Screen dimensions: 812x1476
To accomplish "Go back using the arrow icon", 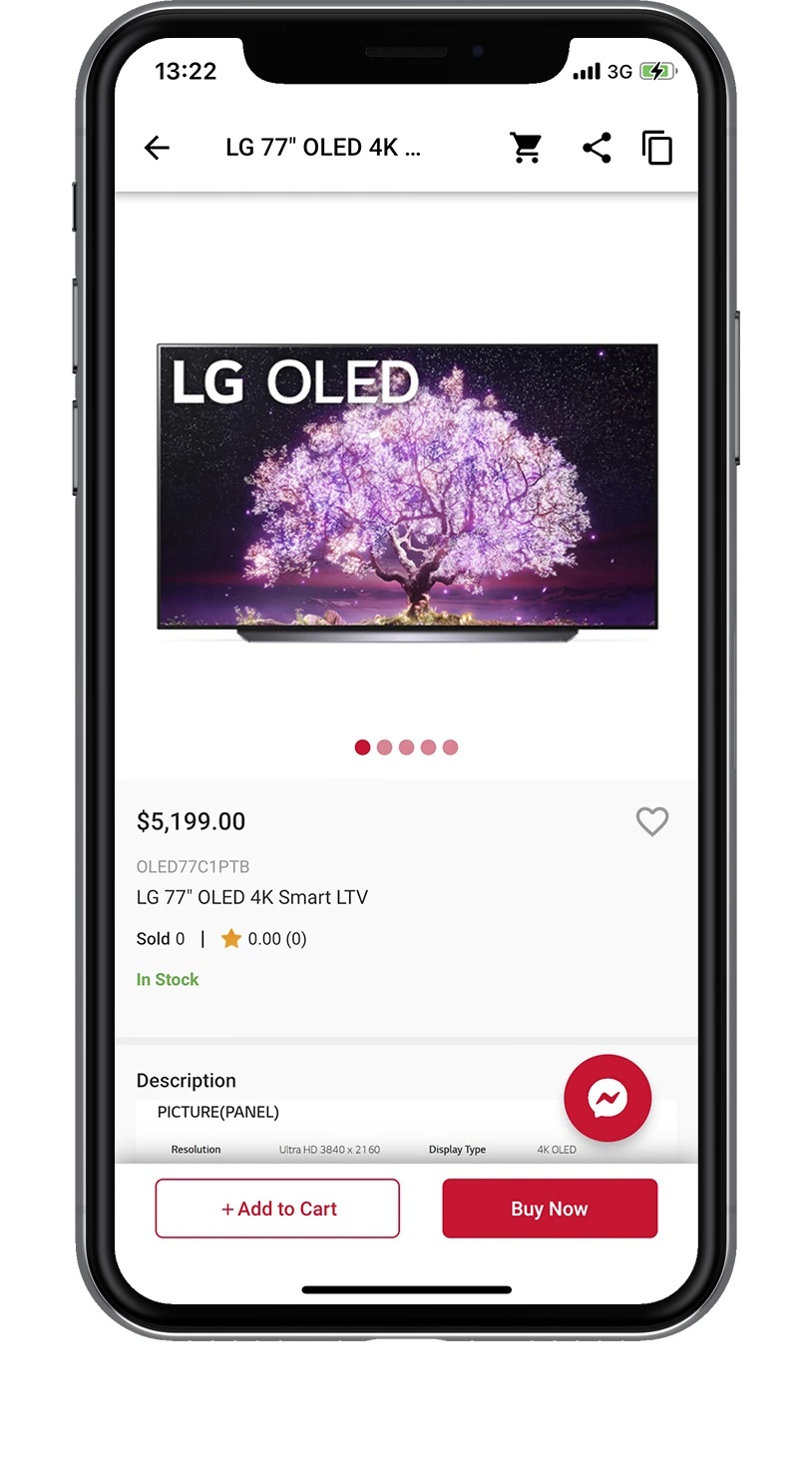I will [157, 149].
